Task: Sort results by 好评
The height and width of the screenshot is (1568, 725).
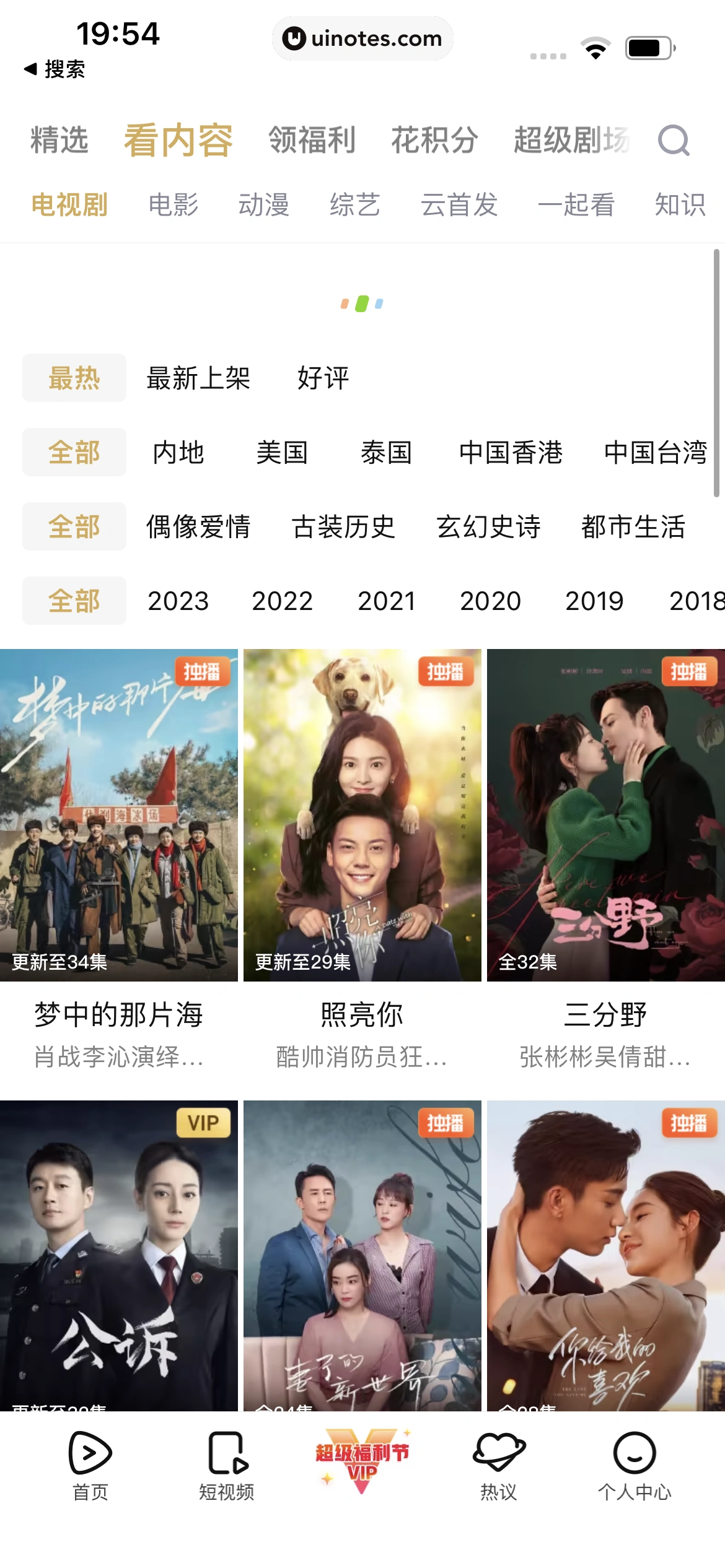Action: click(x=323, y=378)
